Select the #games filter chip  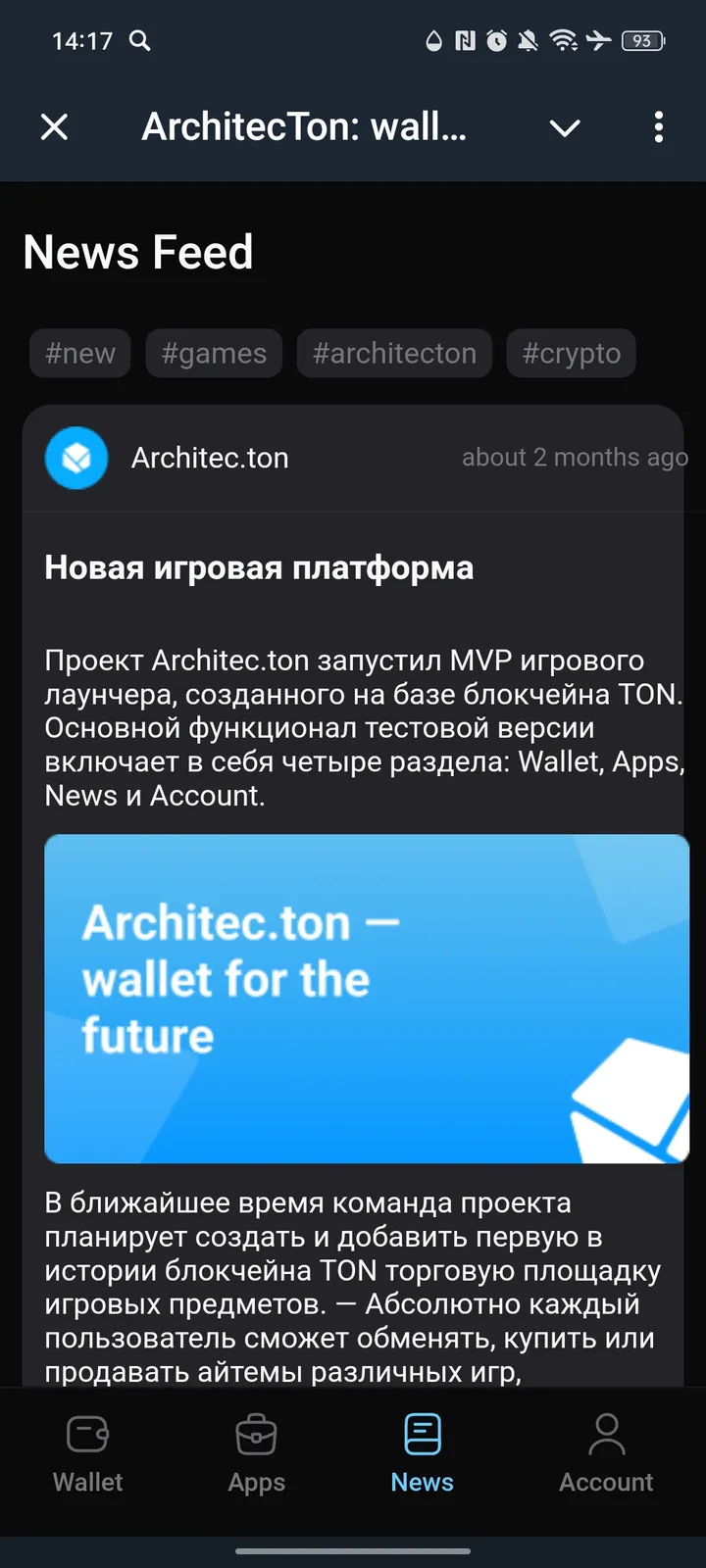click(214, 353)
